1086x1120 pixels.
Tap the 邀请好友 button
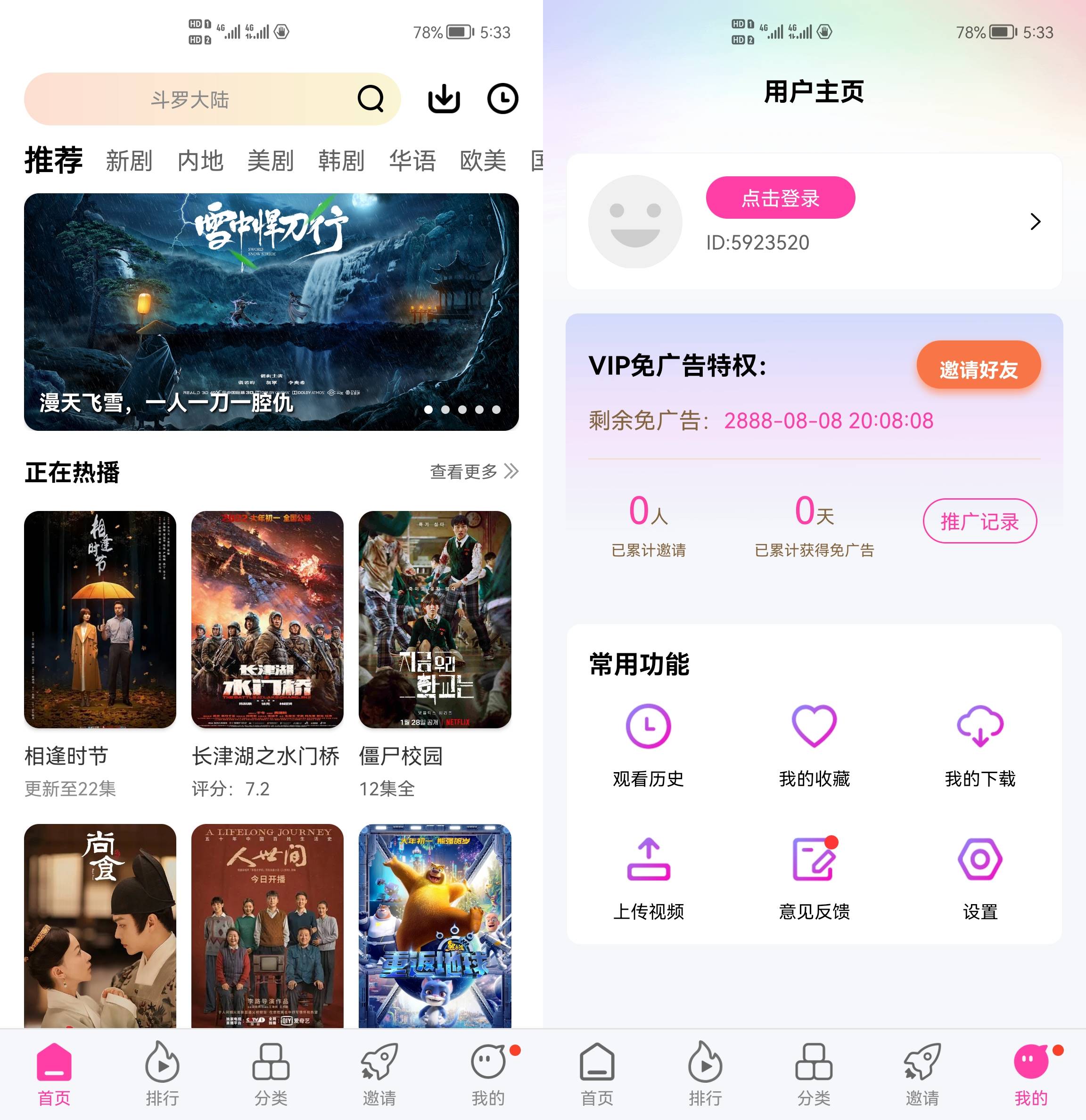coord(978,369)
